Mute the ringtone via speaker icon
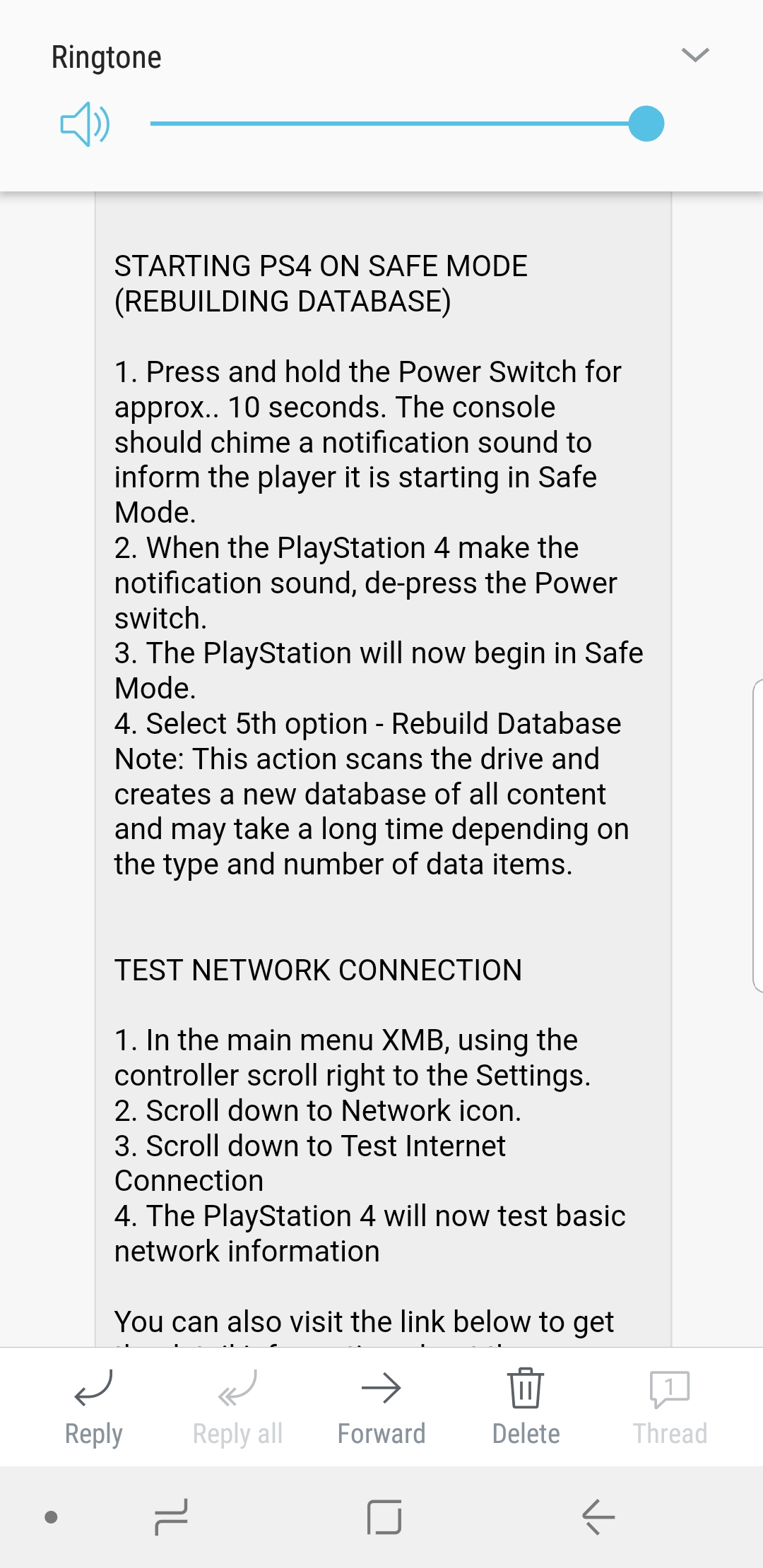Viewport: 763px width, 1568px height. (85, 124)
